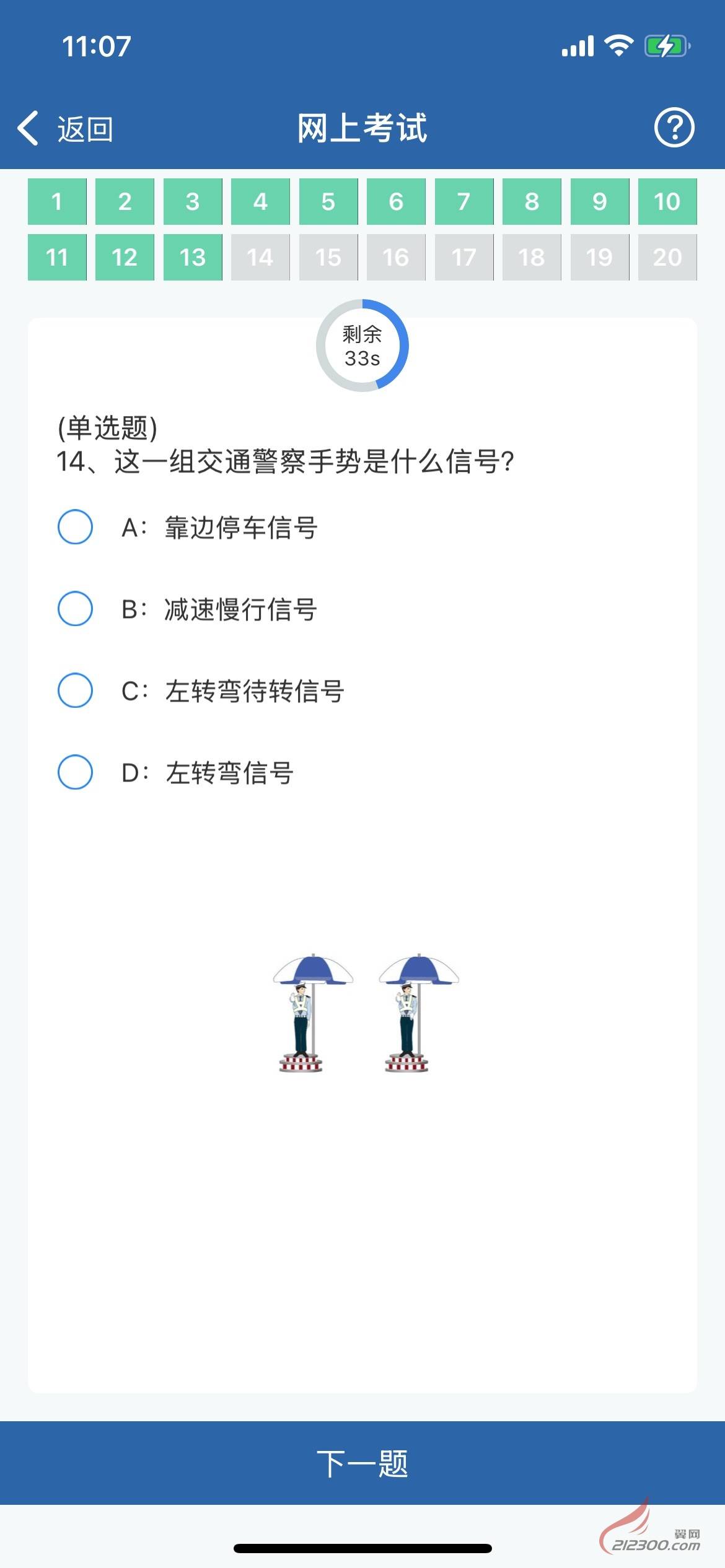
Task: Return to question 13
Action: tap(193, 257)
